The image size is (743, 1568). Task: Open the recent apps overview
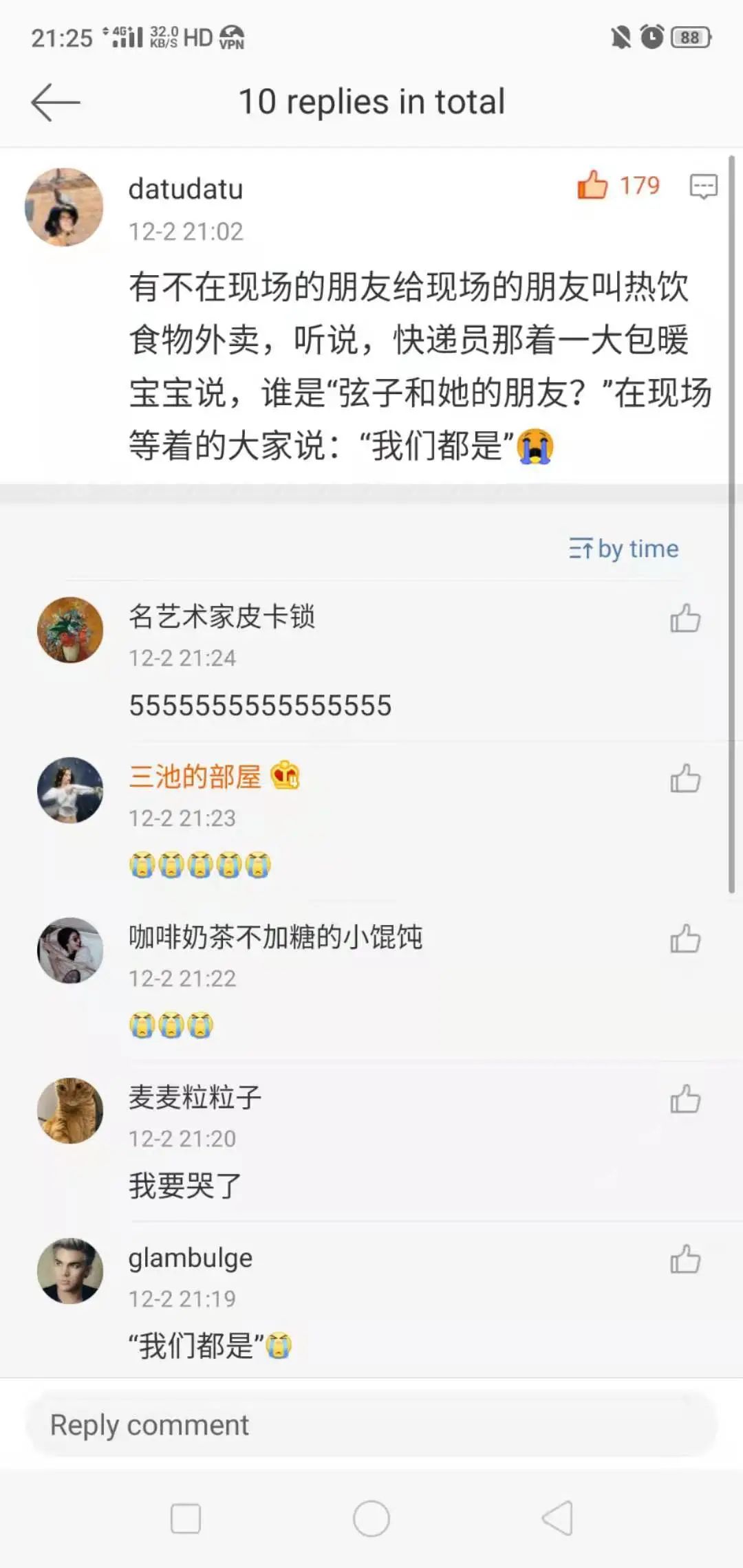pos(186,1518)
